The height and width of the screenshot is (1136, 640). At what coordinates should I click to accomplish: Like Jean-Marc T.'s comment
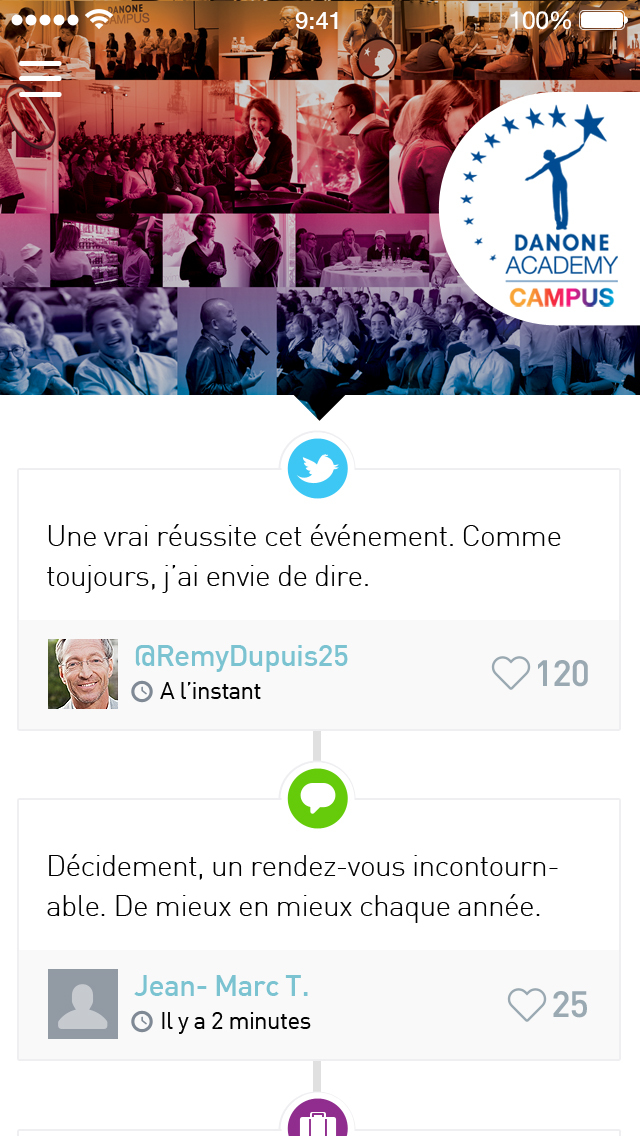coord(526,1004)
